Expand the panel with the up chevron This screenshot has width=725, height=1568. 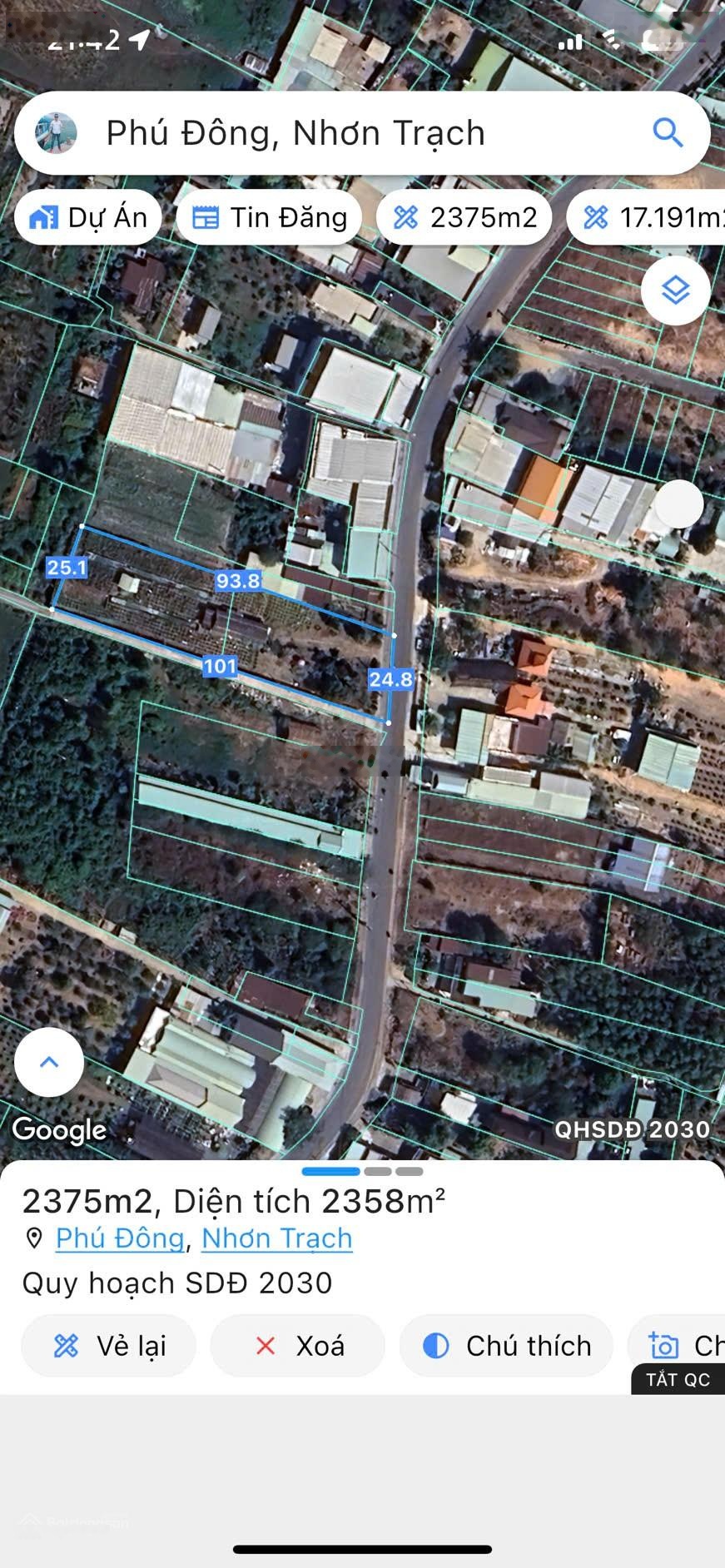click(49, 1062)
